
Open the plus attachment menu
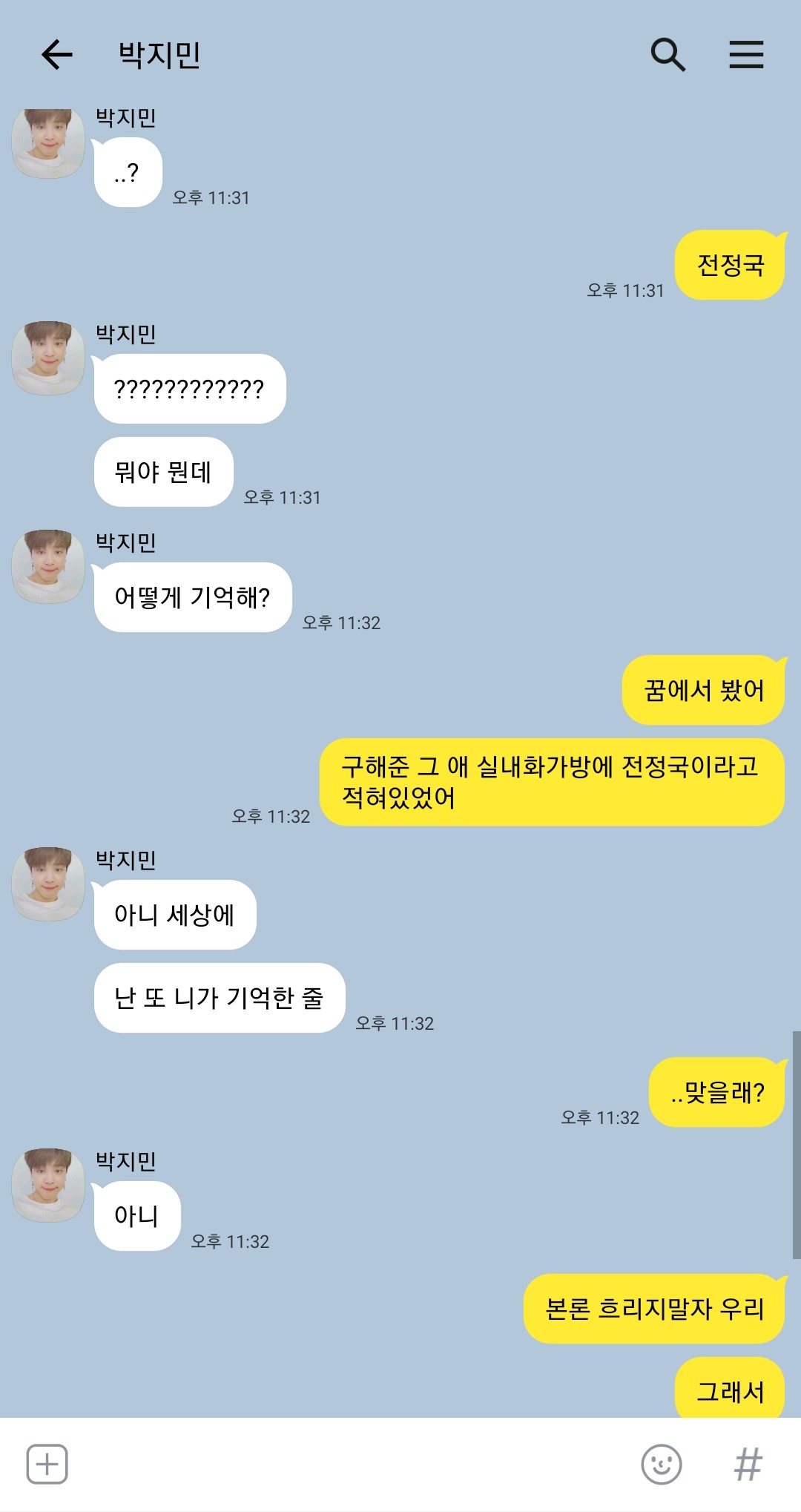[x=47, y=1465]
